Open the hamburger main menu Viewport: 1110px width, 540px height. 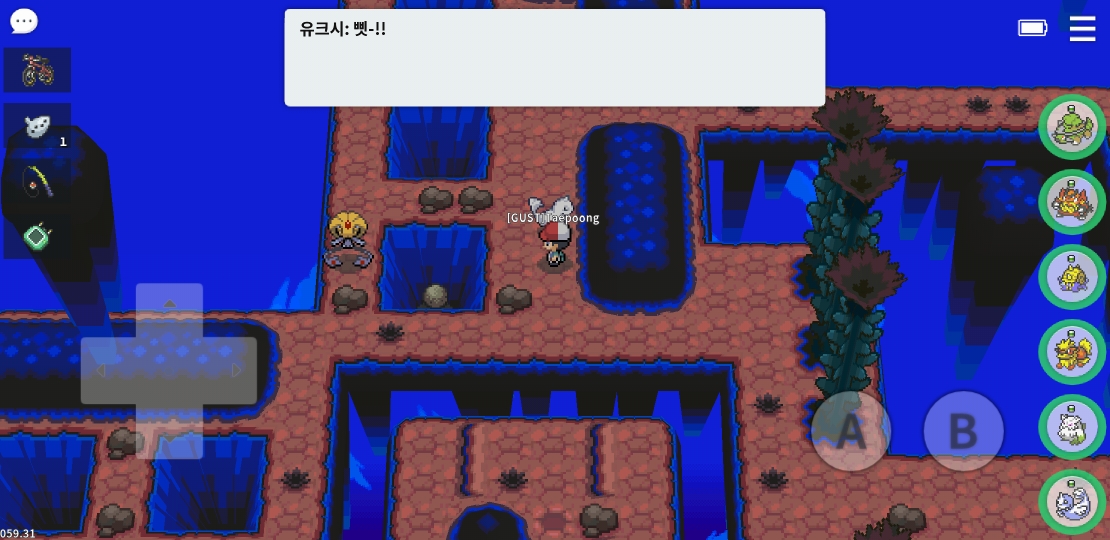(1082, 28)
